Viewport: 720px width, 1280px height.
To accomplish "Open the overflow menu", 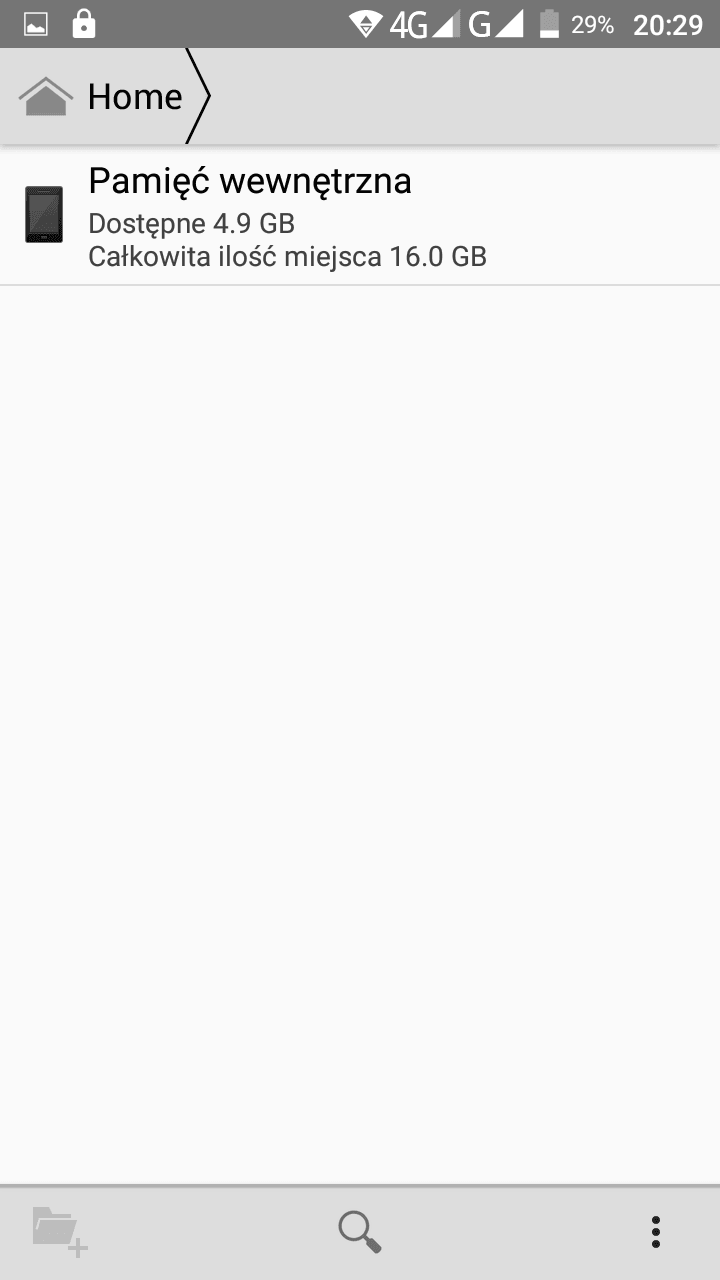I will click(656, 1232).
